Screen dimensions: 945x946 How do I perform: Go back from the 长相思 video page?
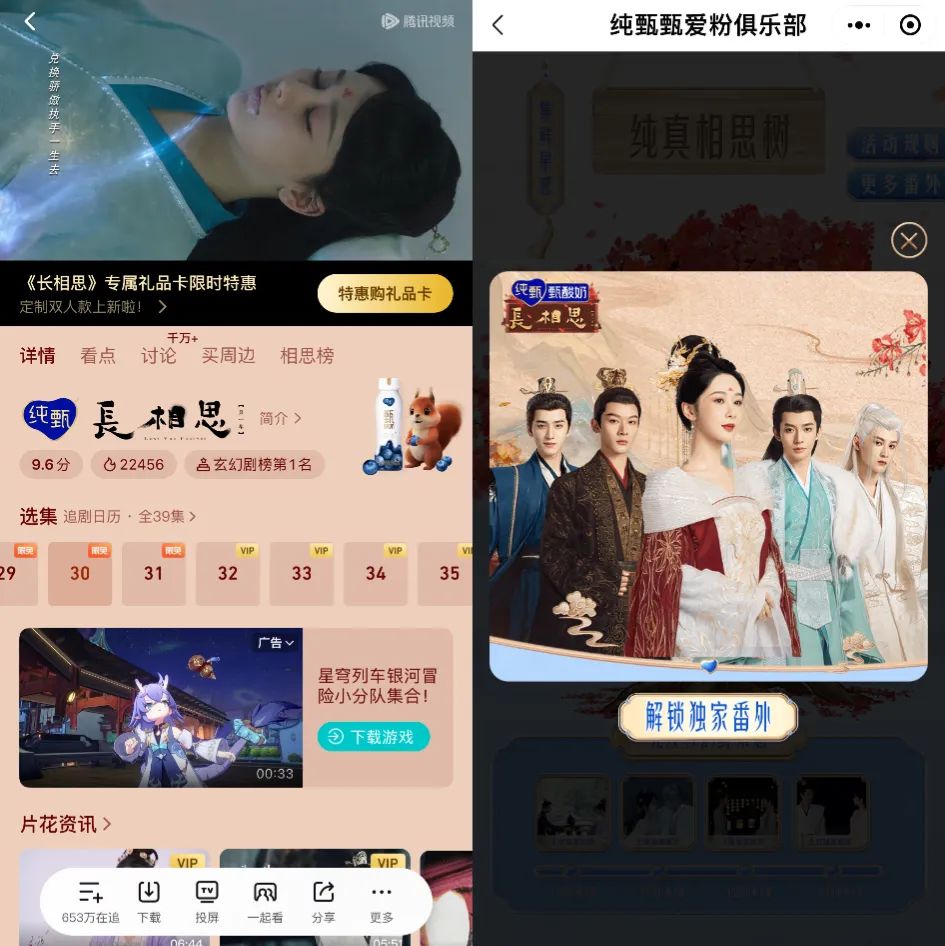tap(30, 21)
